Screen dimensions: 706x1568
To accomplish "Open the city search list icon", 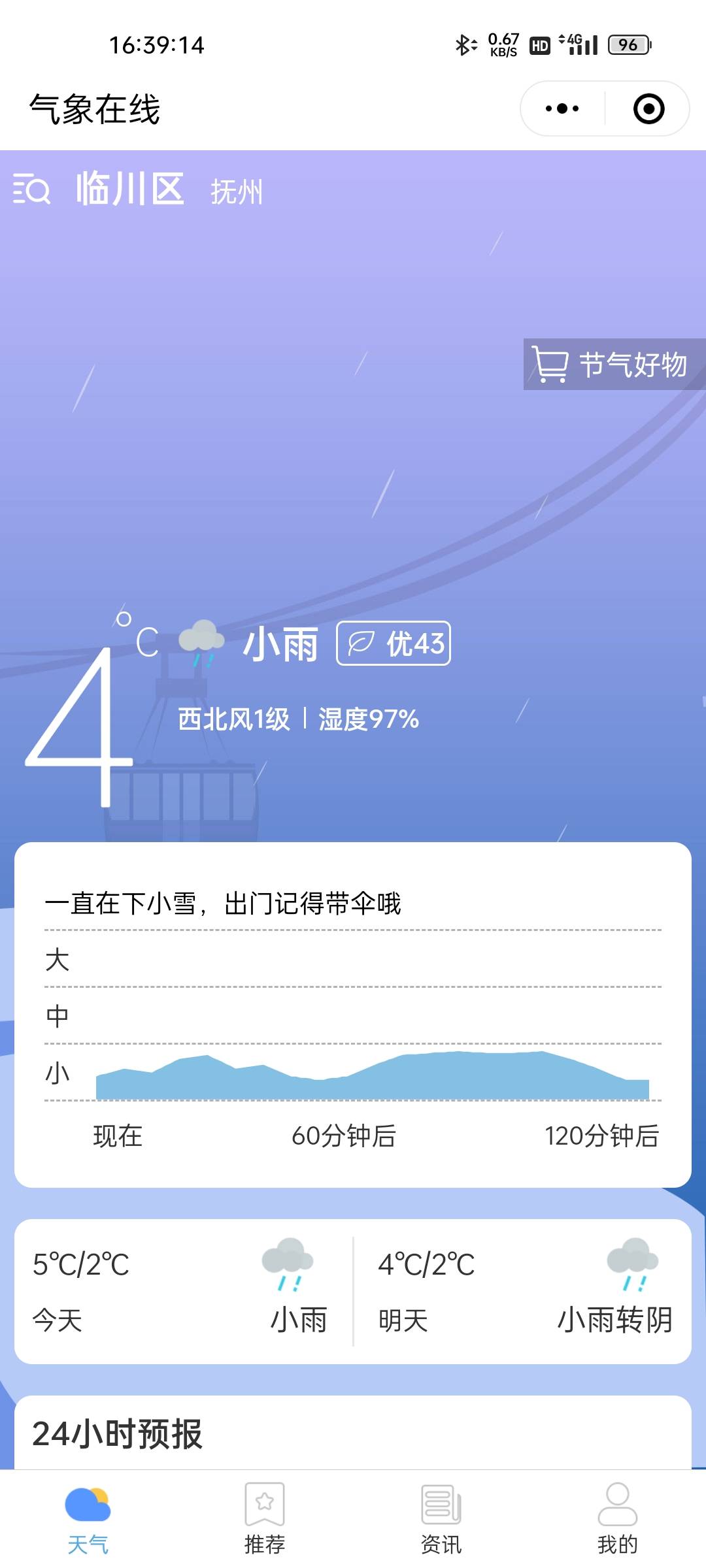I will point(31,189).
